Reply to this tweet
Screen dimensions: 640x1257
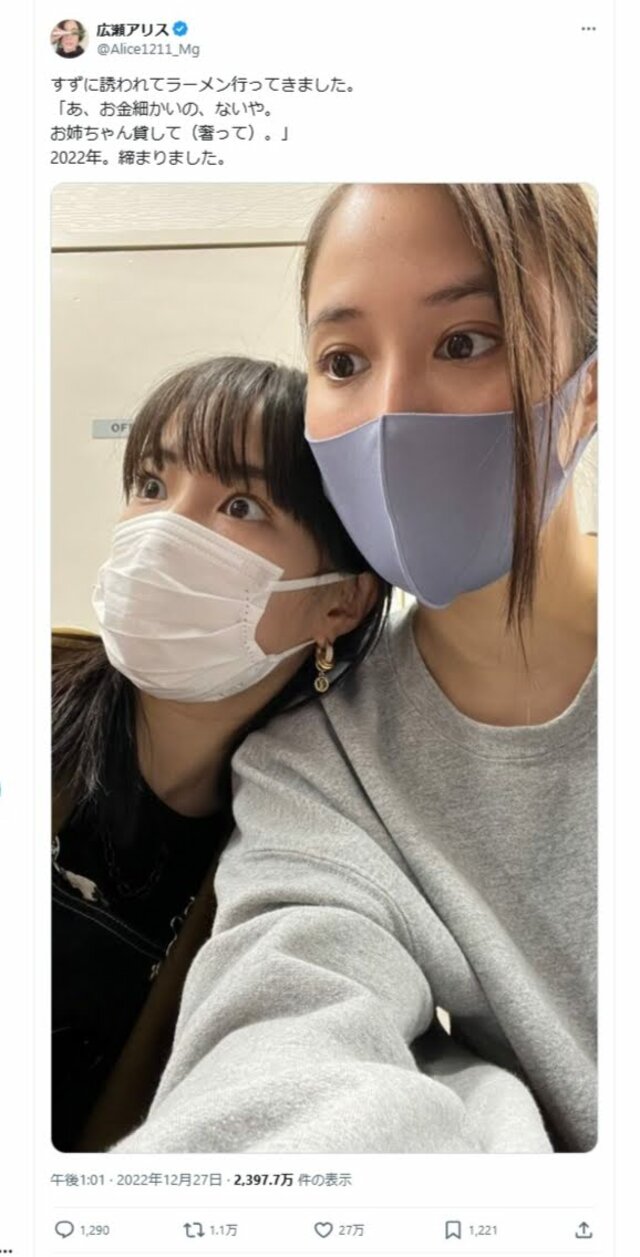(x=63, y=1229)
